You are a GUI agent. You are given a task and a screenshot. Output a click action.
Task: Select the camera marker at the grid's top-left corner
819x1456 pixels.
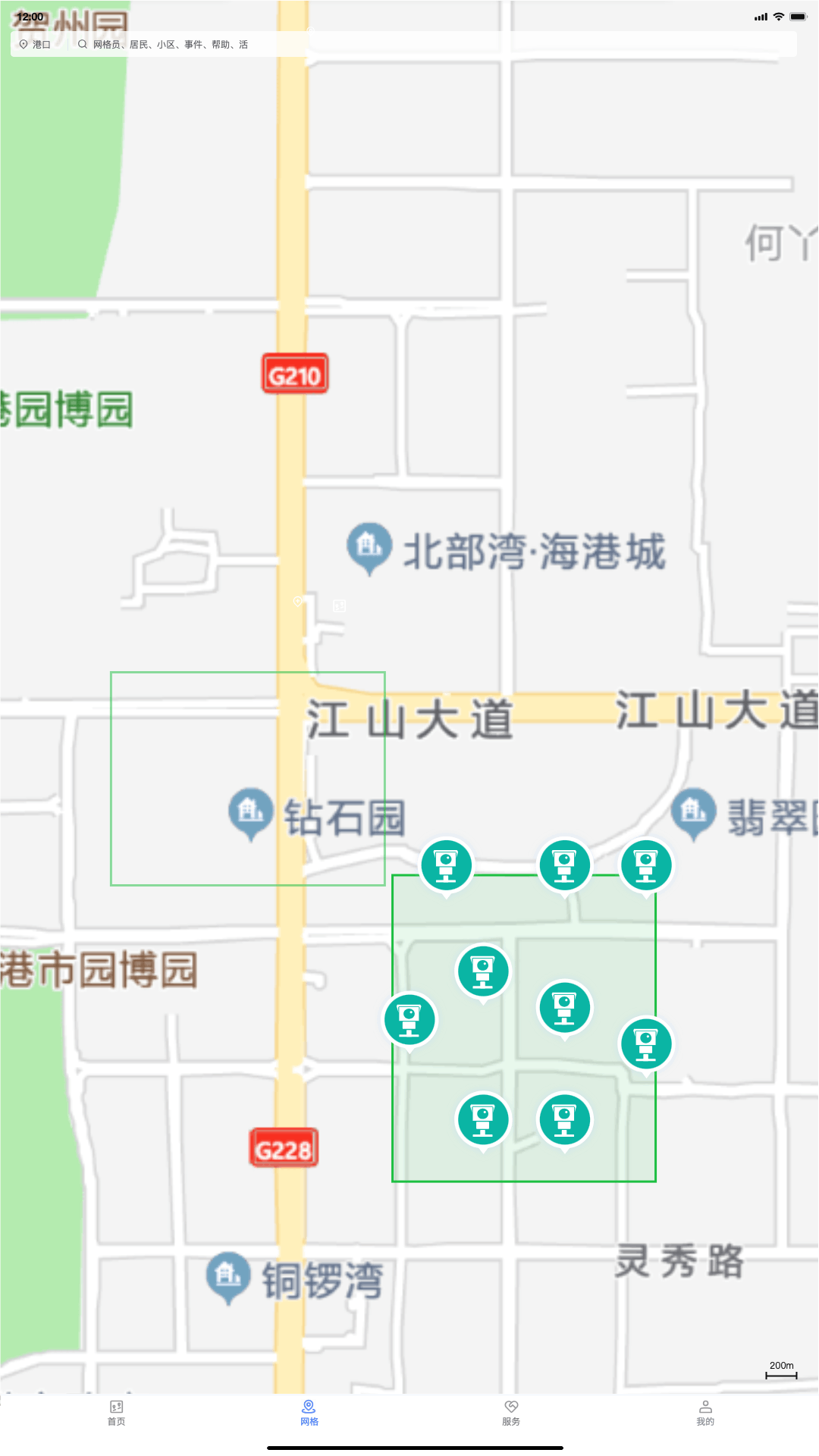[447, 864]
